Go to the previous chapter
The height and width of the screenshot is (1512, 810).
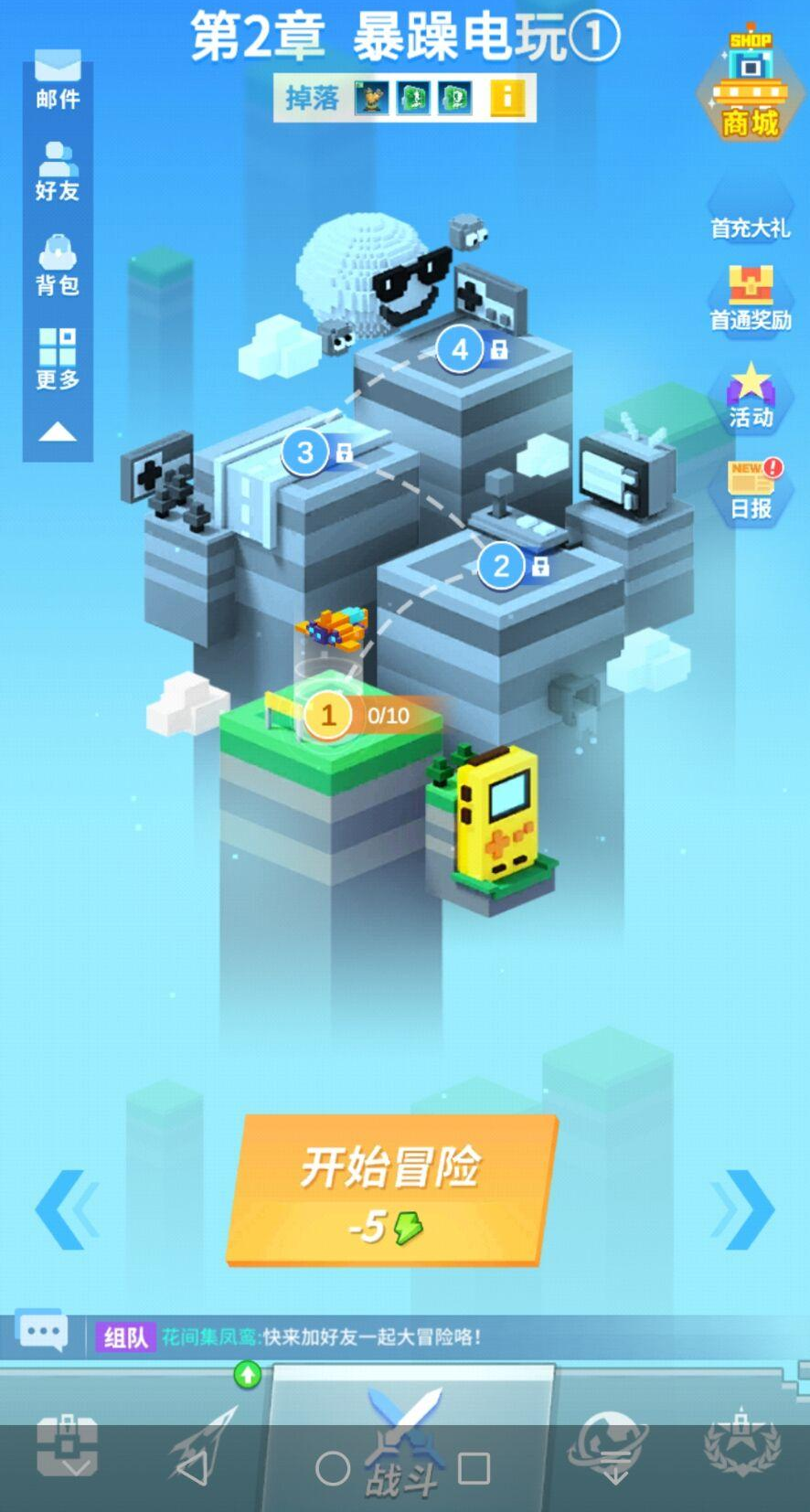click(66, 1209)
